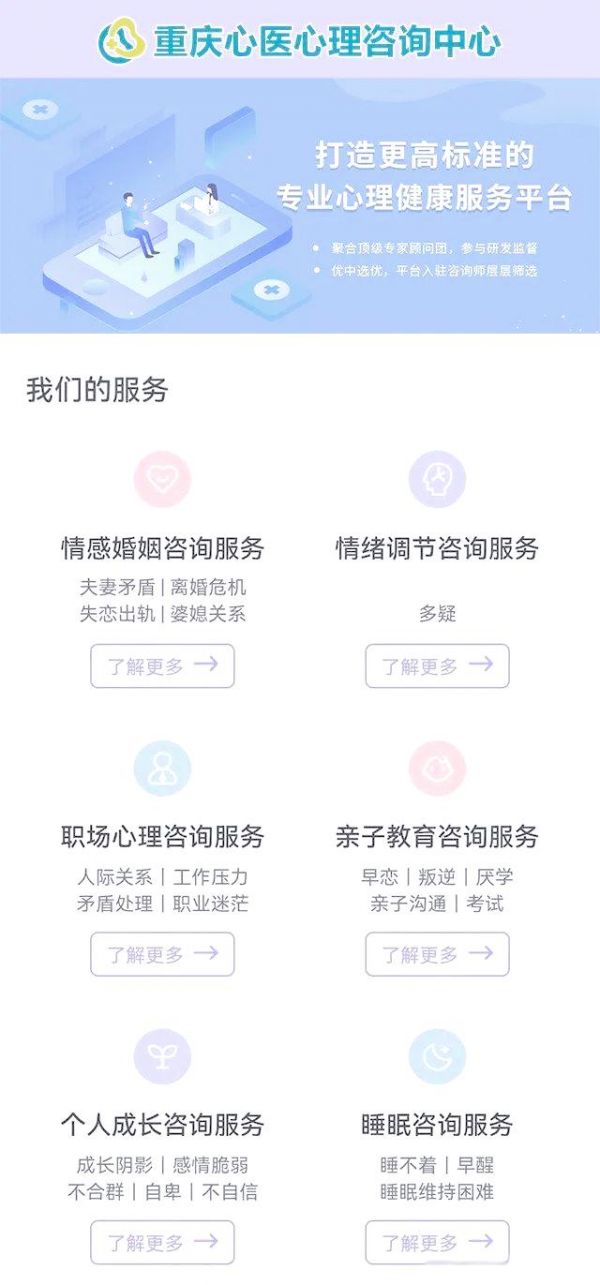This screenshot has height=1285, width=600.
Task: Tap 了解更多 under 个人成长咨询服务
Action: 162,1242
